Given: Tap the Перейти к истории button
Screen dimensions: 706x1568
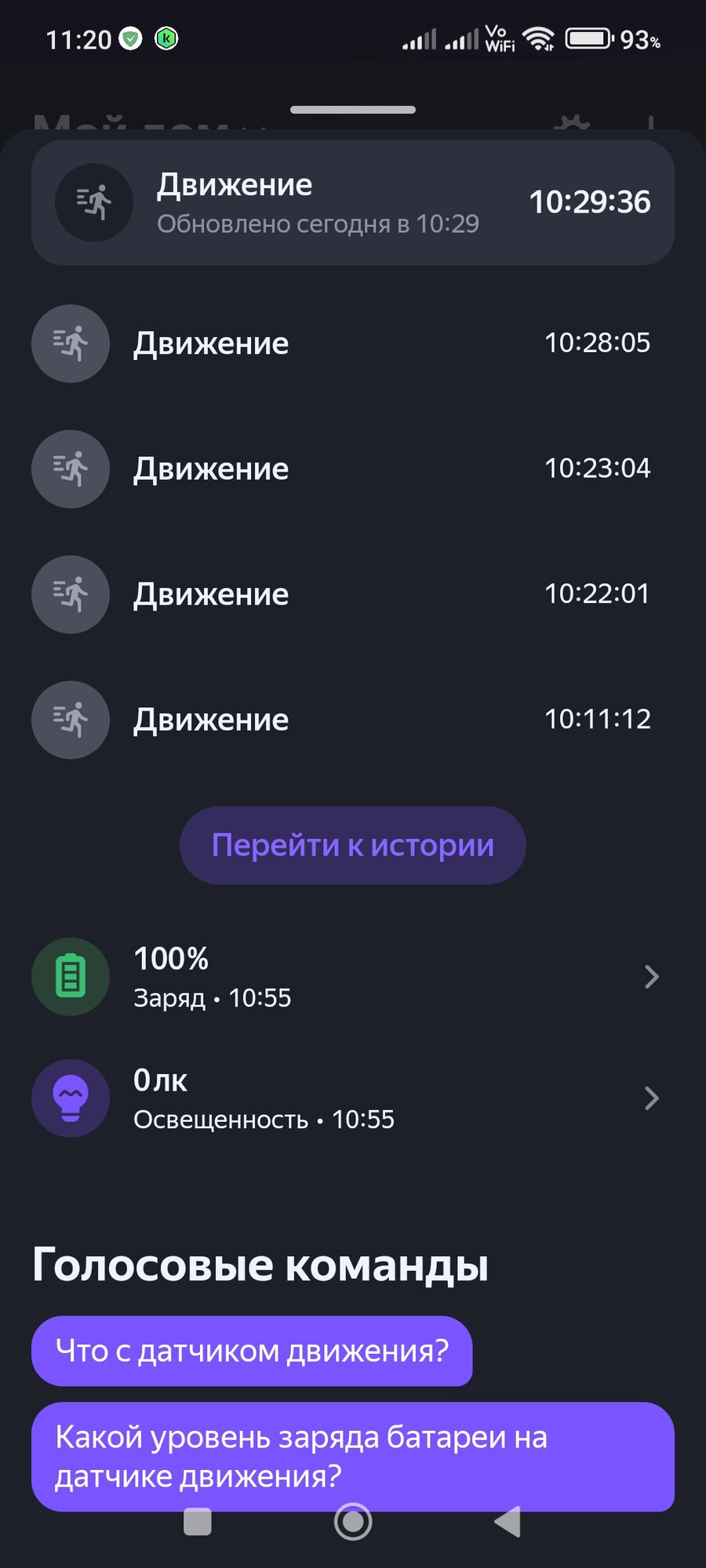Looking at the screenshot, I should coord(353,845).
